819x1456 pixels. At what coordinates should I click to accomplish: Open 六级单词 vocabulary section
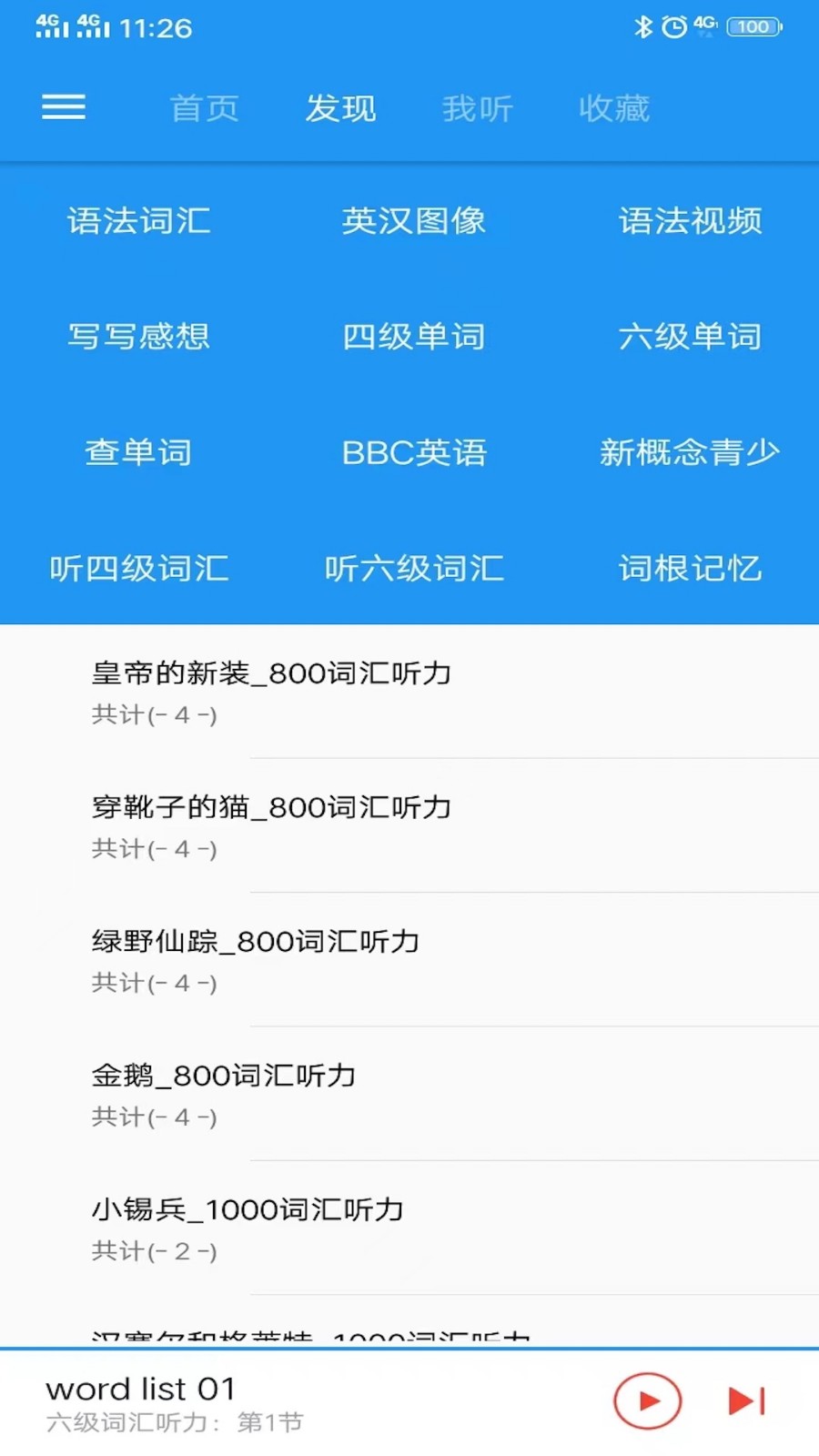[690, 336]
